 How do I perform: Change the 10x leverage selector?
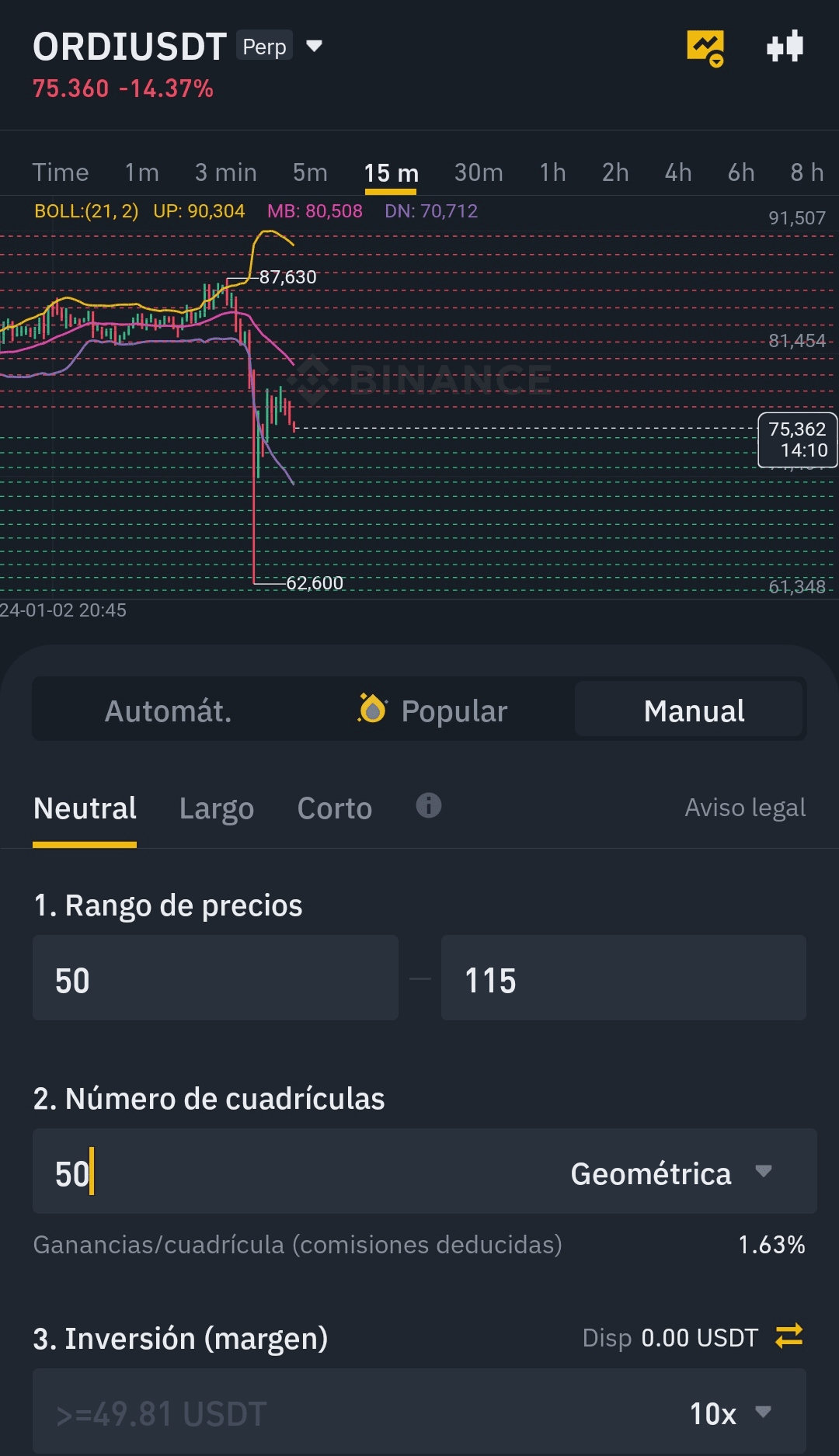coord(729,1413)
